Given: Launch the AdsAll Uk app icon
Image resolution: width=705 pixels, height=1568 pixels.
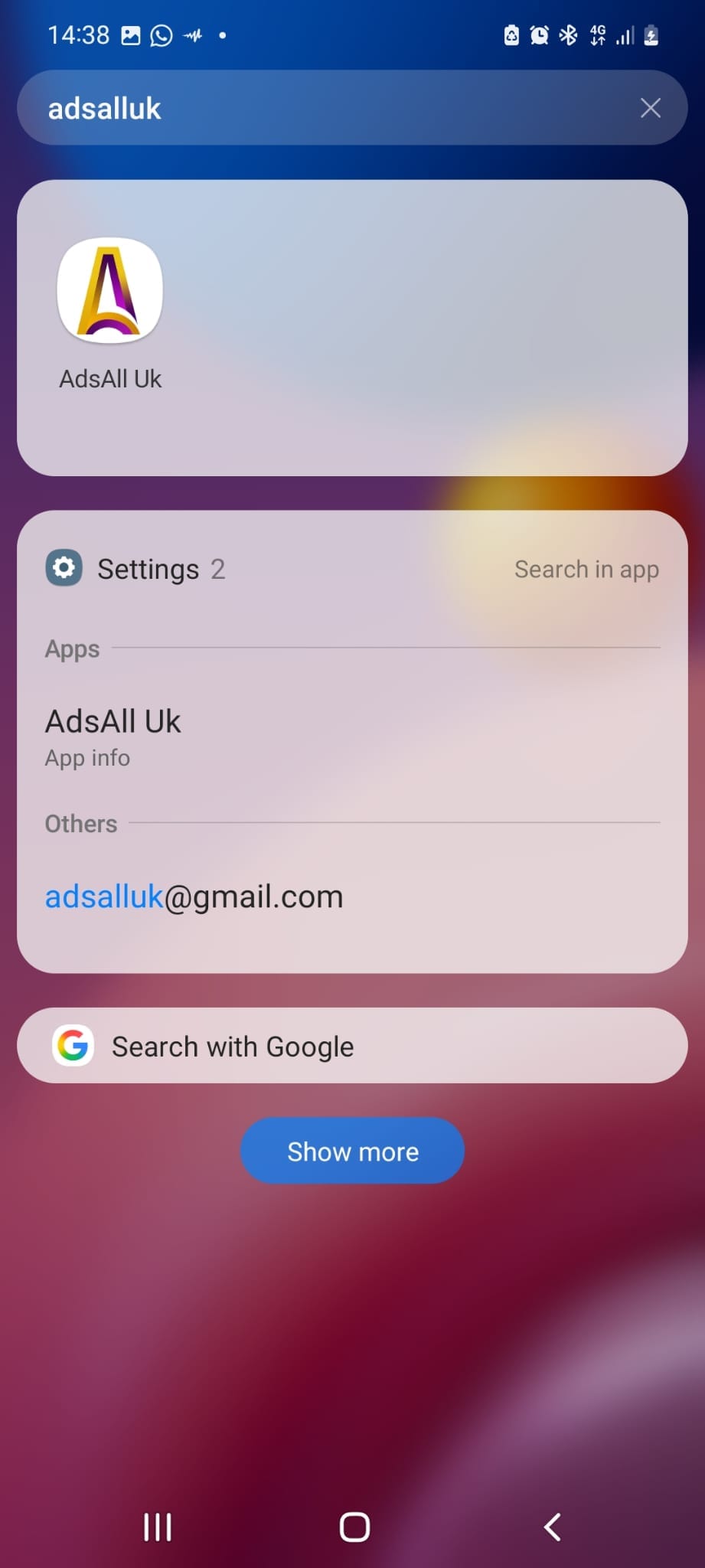Looking at the screenshot, I should (110, 291).
